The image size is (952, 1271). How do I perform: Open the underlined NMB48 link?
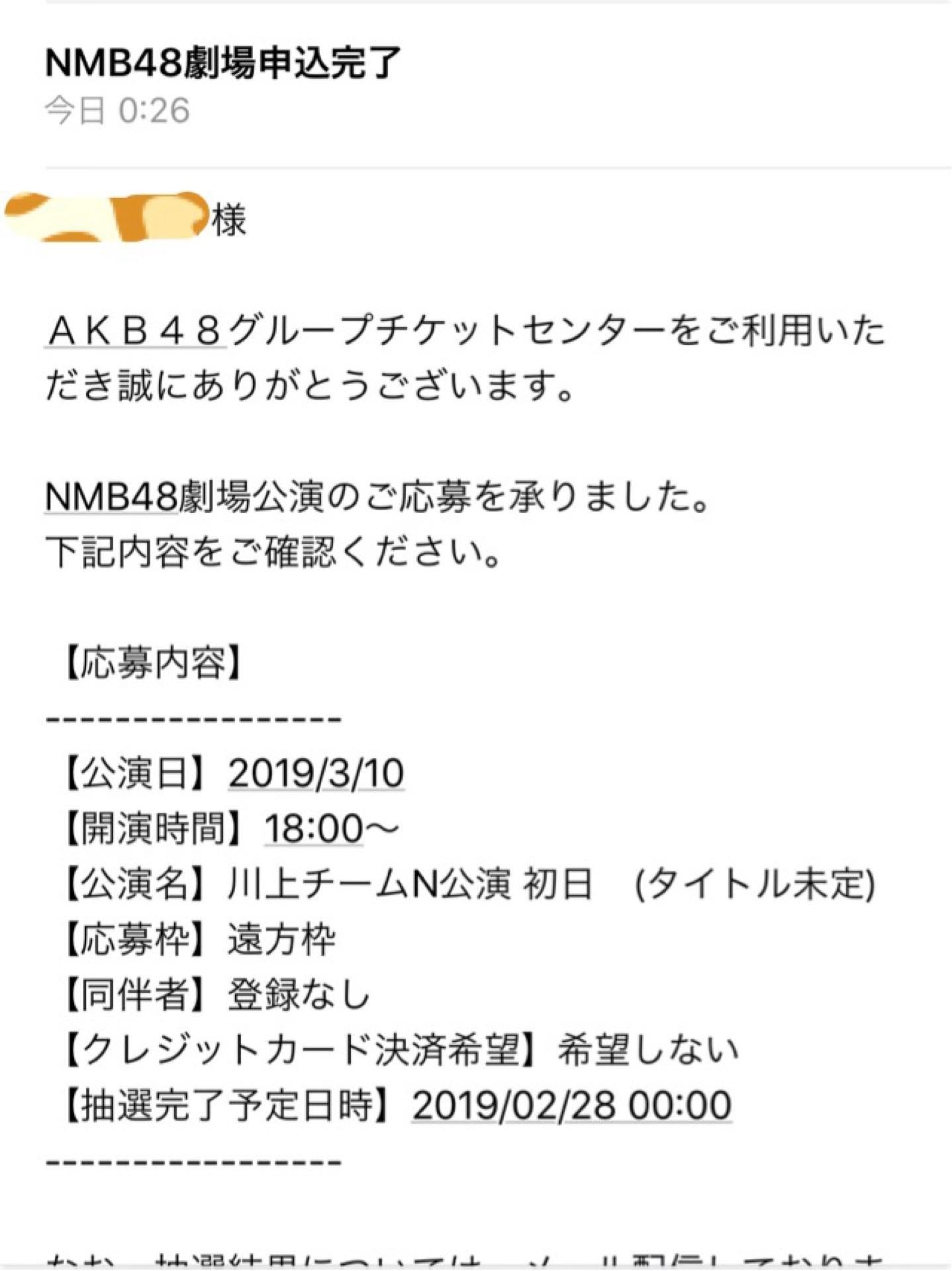point(111,497)
